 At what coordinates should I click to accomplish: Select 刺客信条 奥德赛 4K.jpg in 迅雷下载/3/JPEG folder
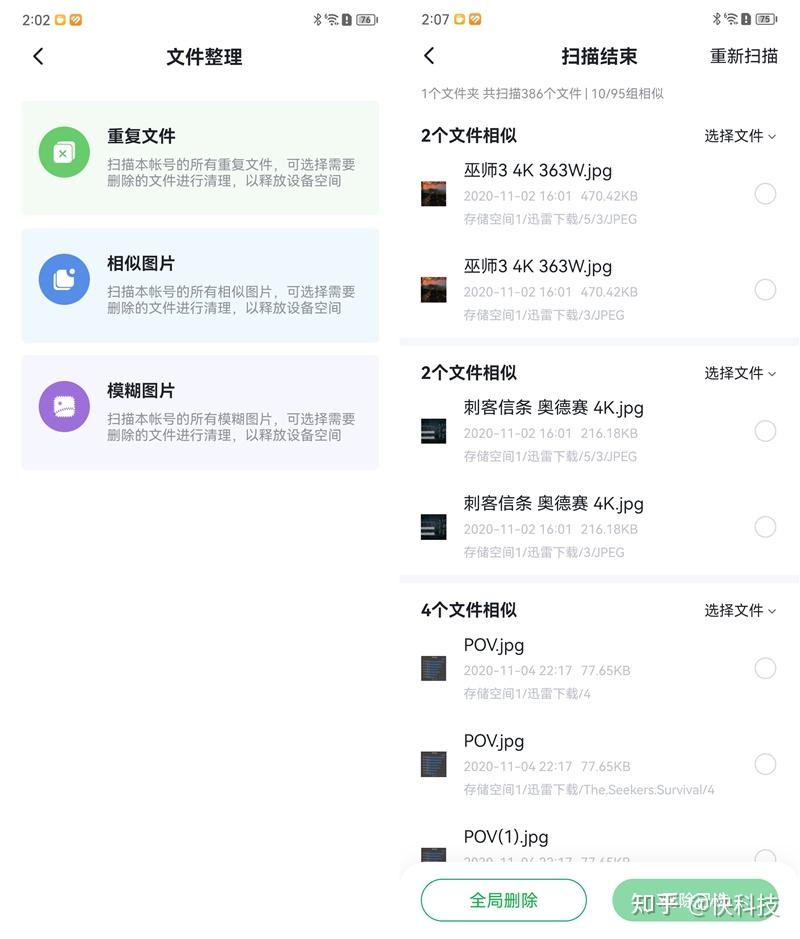point(765,527)
